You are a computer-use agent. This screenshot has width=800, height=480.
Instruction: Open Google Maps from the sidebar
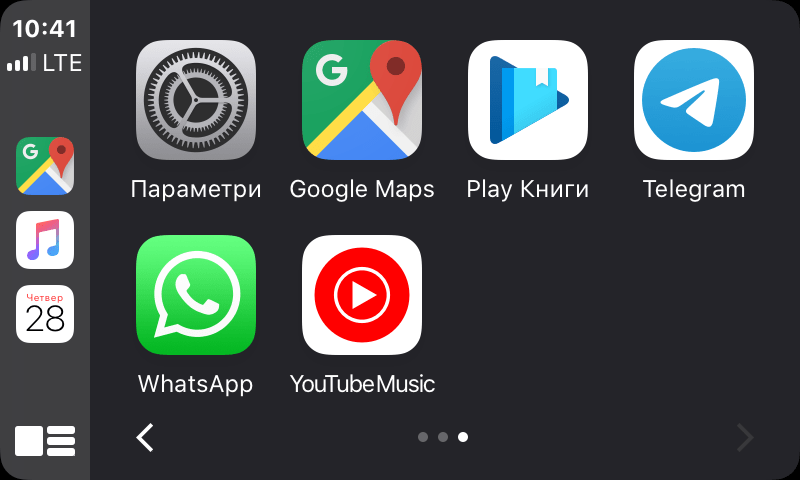[45, 166]
